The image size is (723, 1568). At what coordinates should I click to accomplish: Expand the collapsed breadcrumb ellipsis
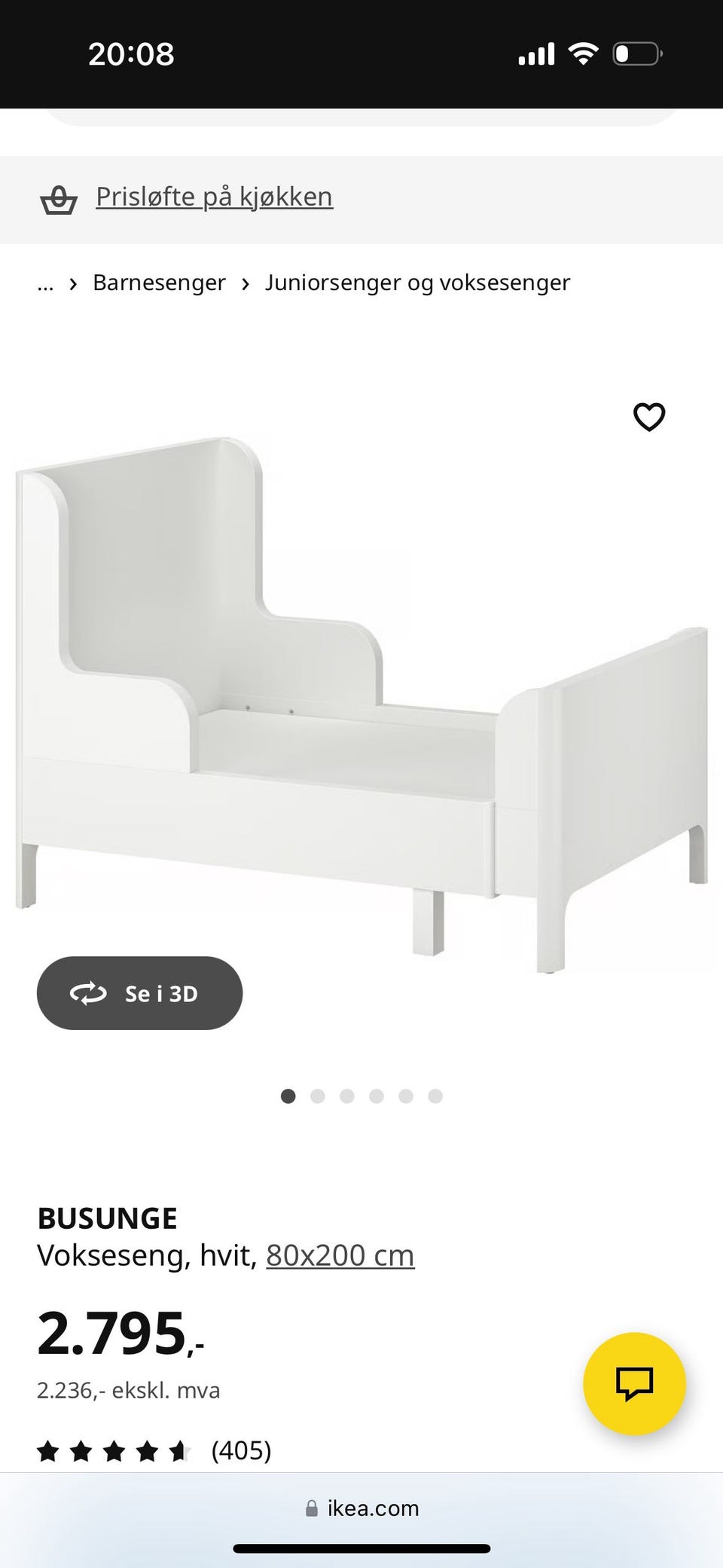tap(46, 284)
